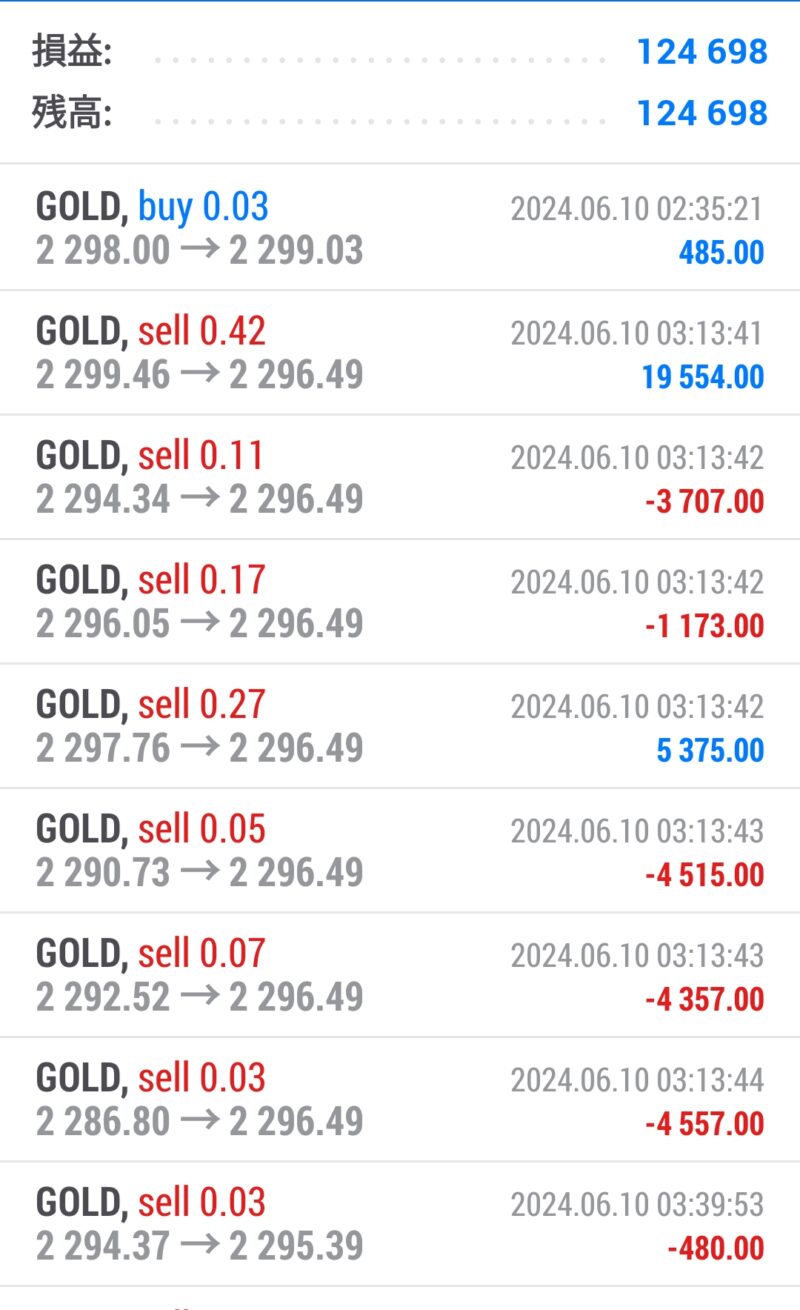
Task: Expand the GOLD sell 0.11 trade entry
Action: pos(400,477)
